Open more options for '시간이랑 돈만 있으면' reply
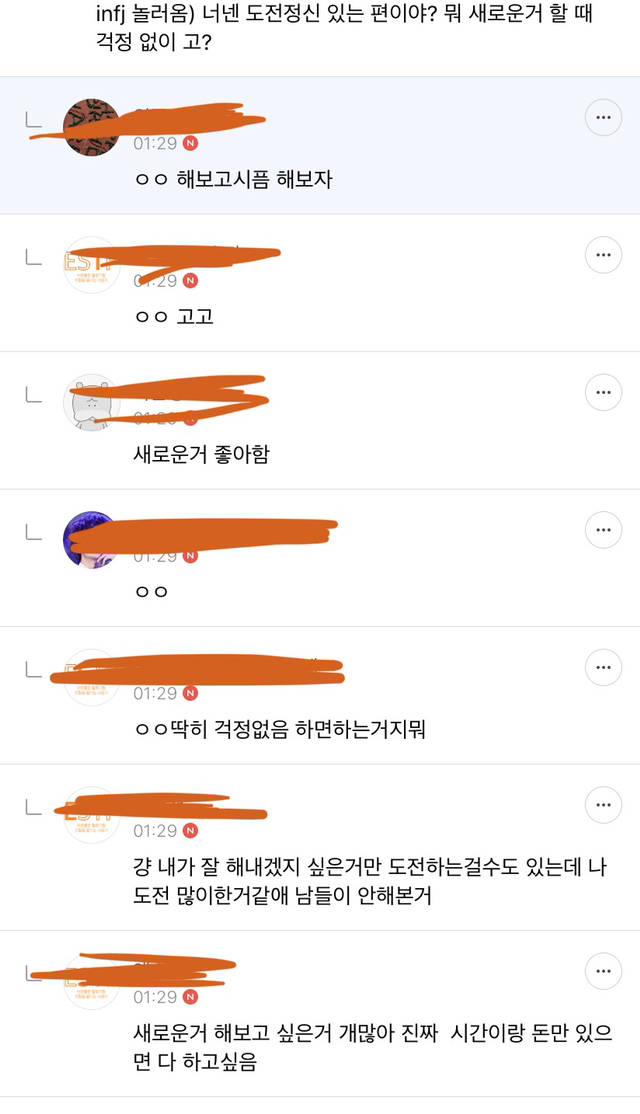The image size is (640, 1114). click(x=603, y=971)
